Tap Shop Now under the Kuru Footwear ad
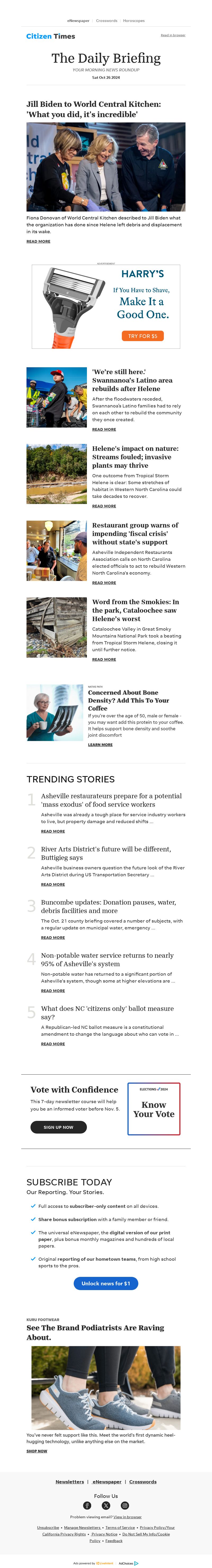Screen dimensions: 212x1568 tap(37, 1451)
